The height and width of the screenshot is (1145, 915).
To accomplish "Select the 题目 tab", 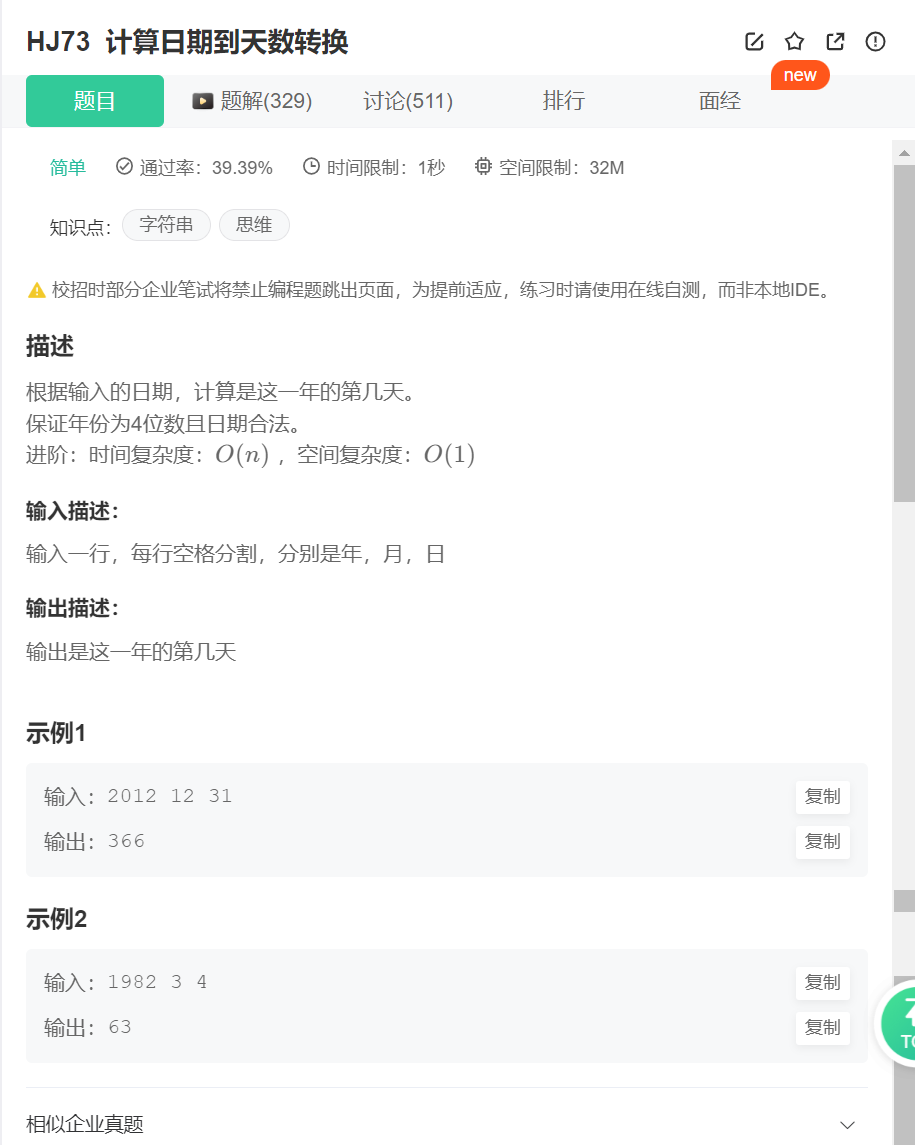I will (95, 101).
